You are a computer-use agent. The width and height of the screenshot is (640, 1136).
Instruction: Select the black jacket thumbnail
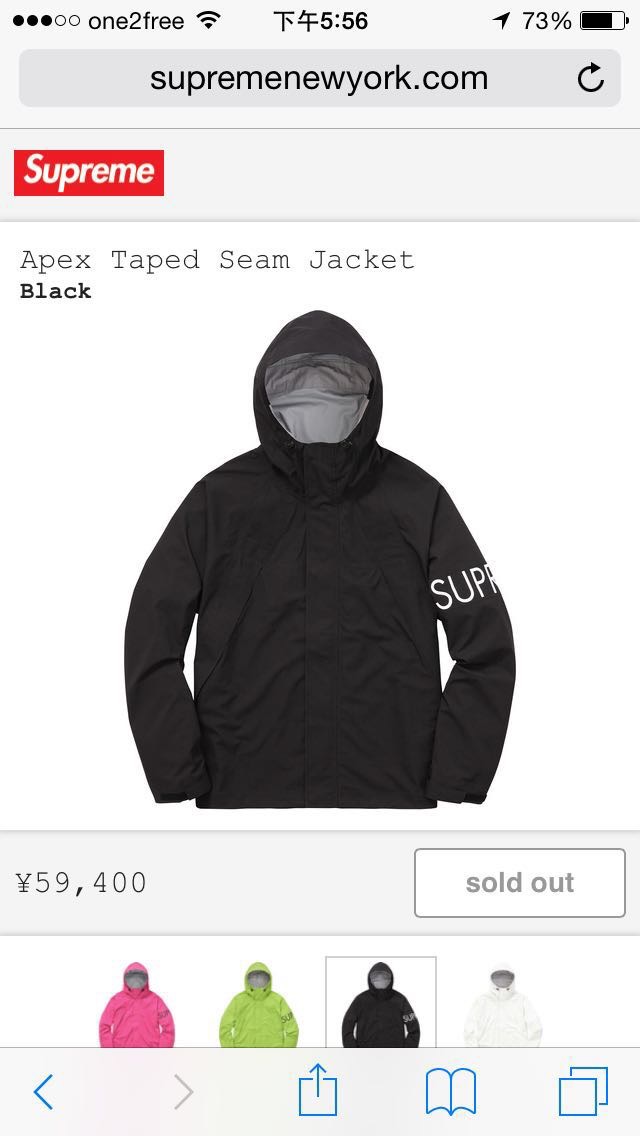pos(381,1002)
